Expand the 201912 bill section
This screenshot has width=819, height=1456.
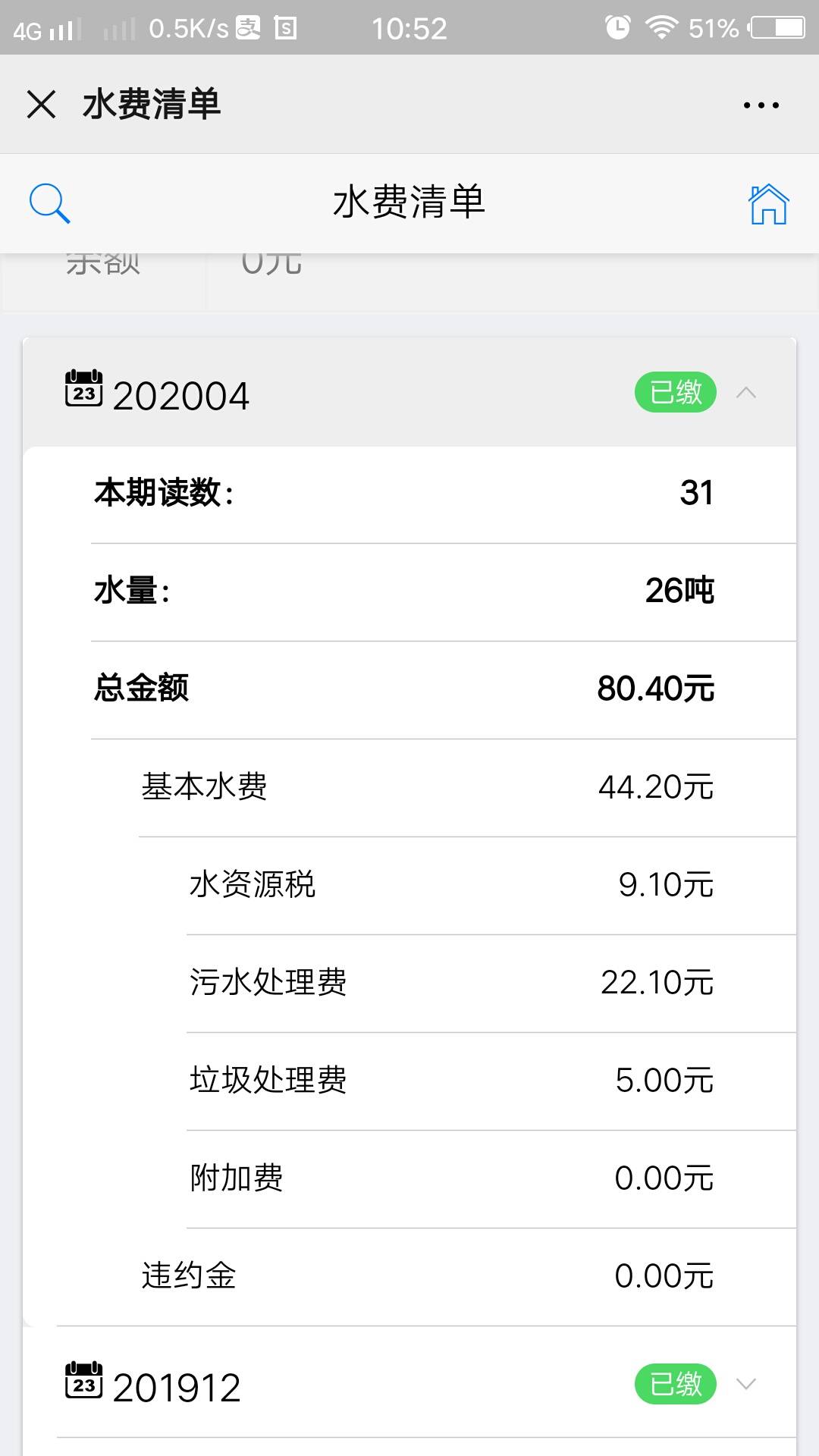click(746, 1384)
